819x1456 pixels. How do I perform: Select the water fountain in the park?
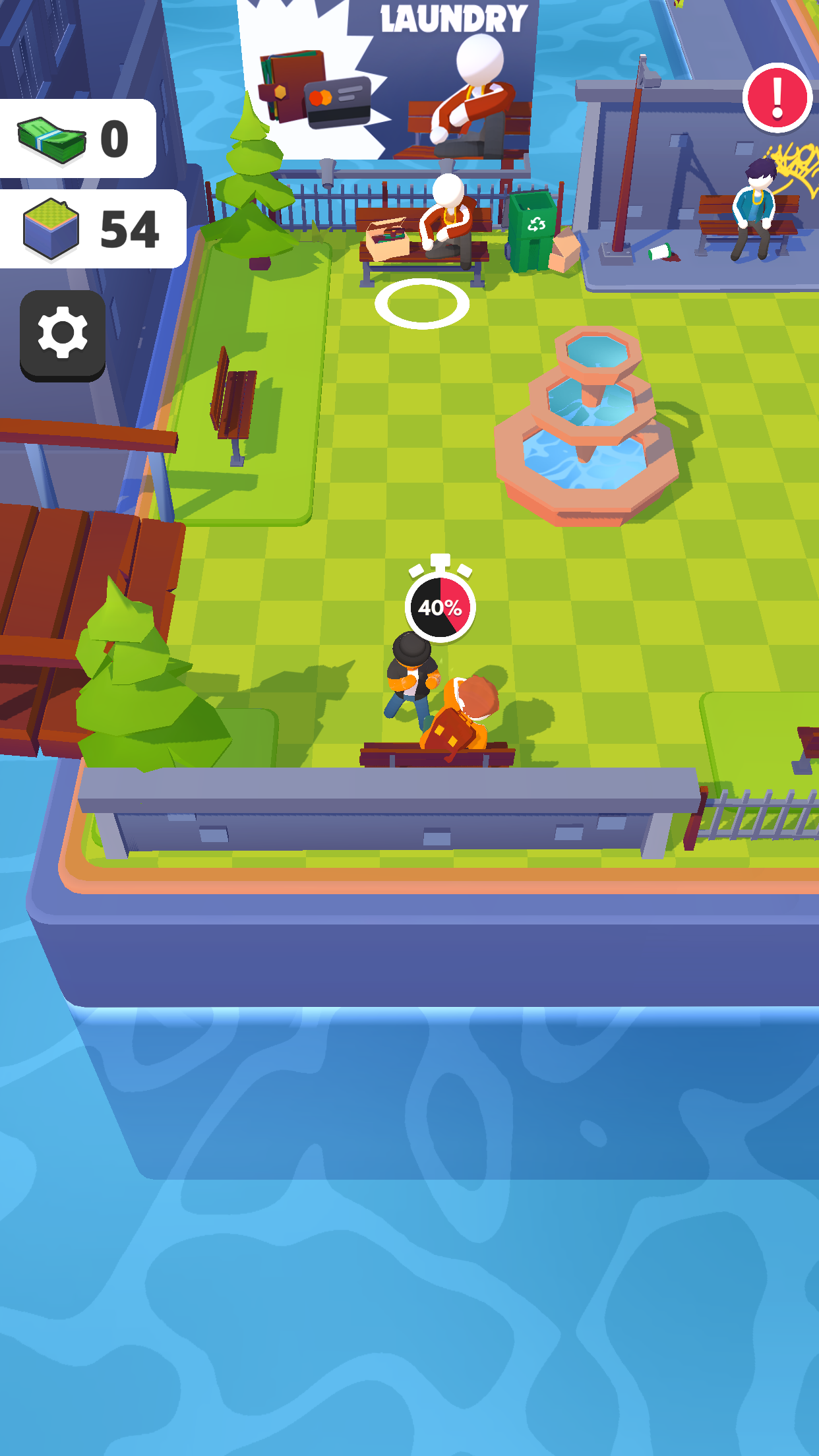click(587, 429)
